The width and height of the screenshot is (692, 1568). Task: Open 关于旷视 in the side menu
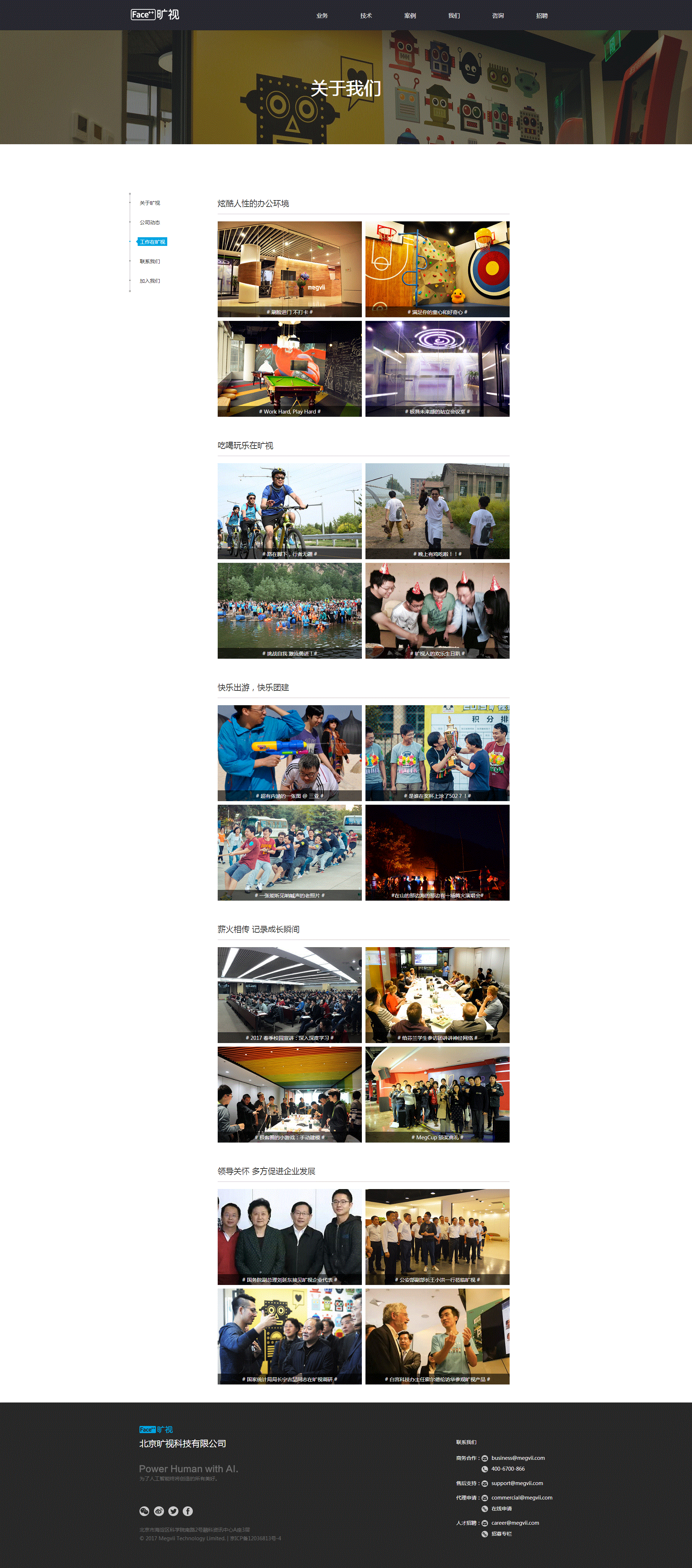coord(150,203)
